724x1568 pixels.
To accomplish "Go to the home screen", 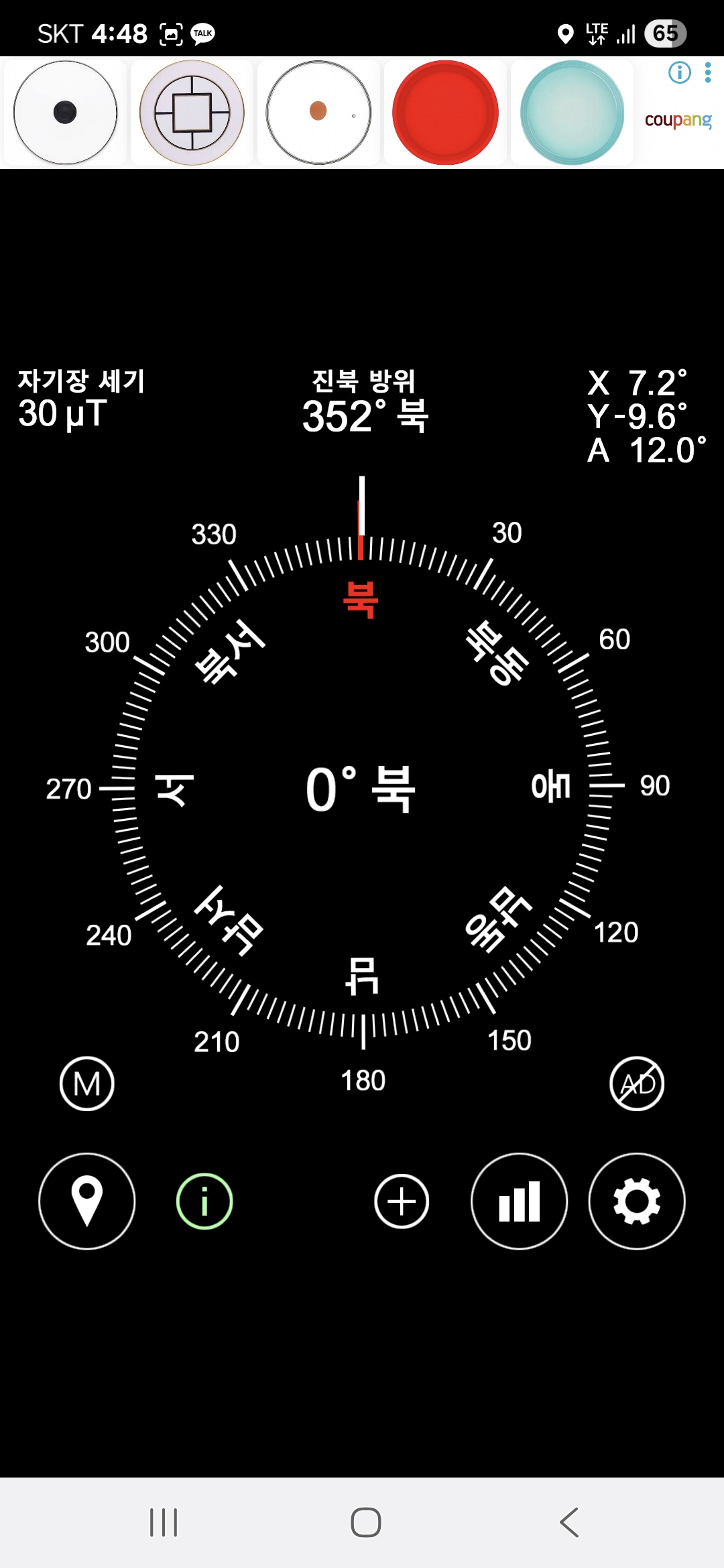I will click(x=366, y=1522).
